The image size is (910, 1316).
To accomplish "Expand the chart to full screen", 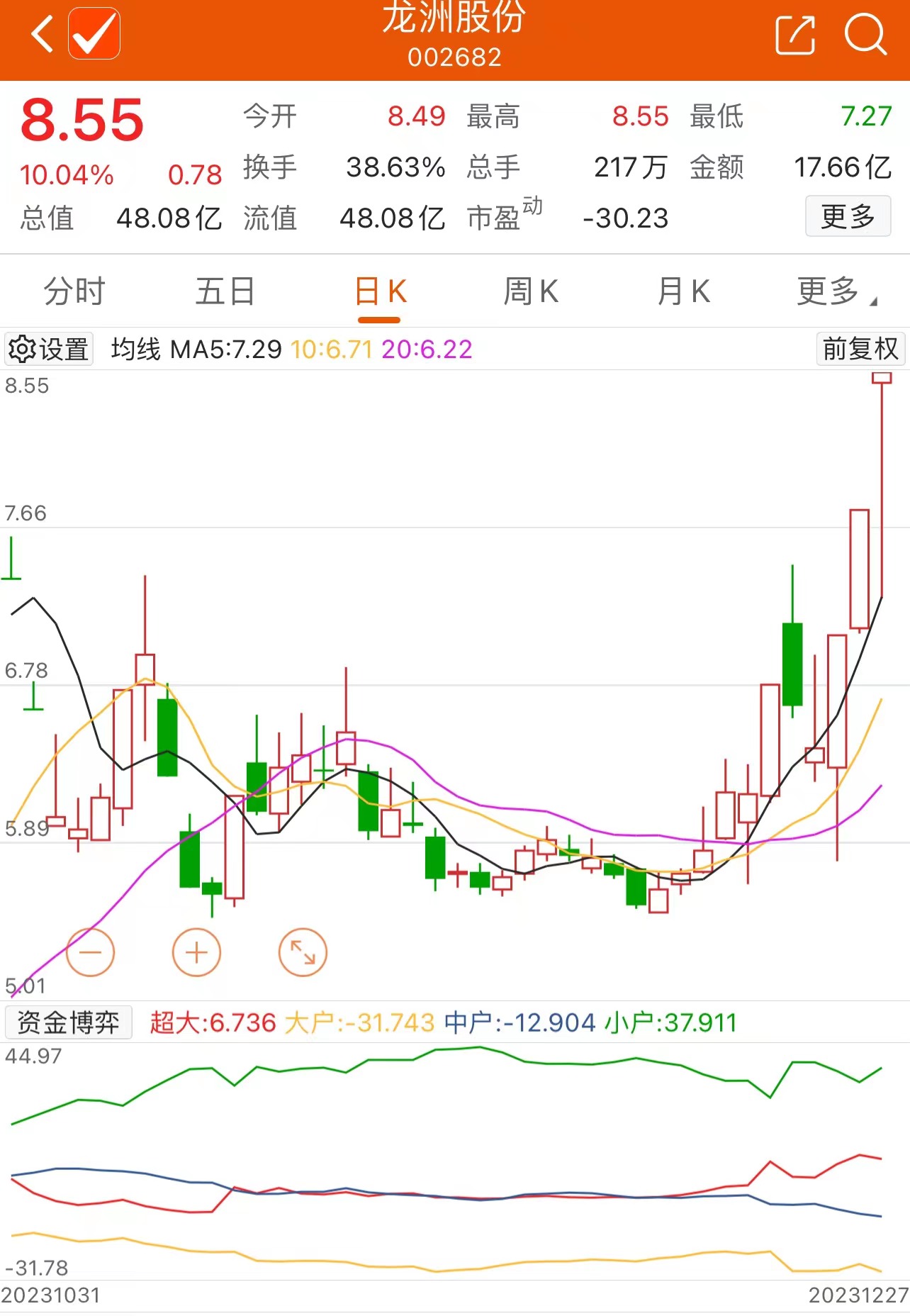I will point(303,952).
